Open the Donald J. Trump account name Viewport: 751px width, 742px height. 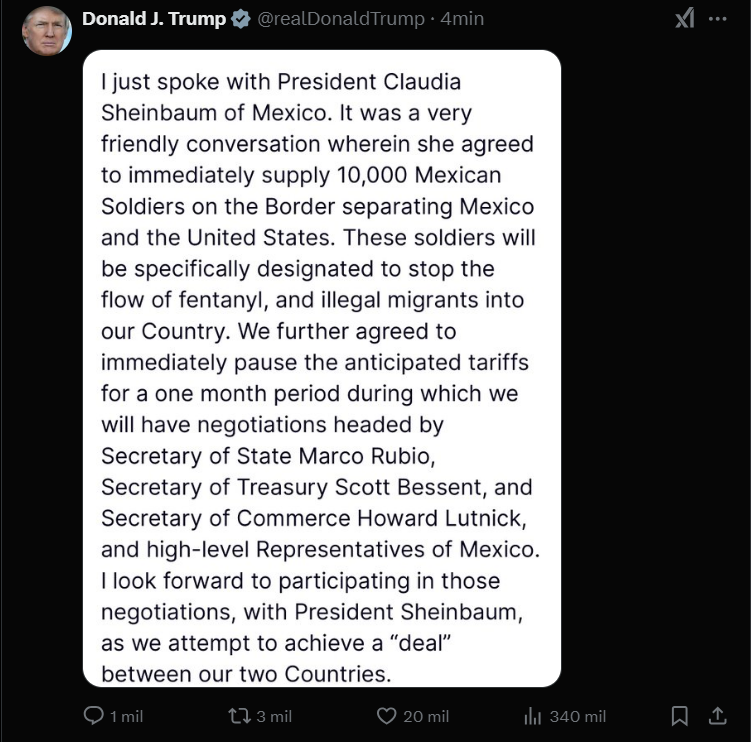(153, 19)
